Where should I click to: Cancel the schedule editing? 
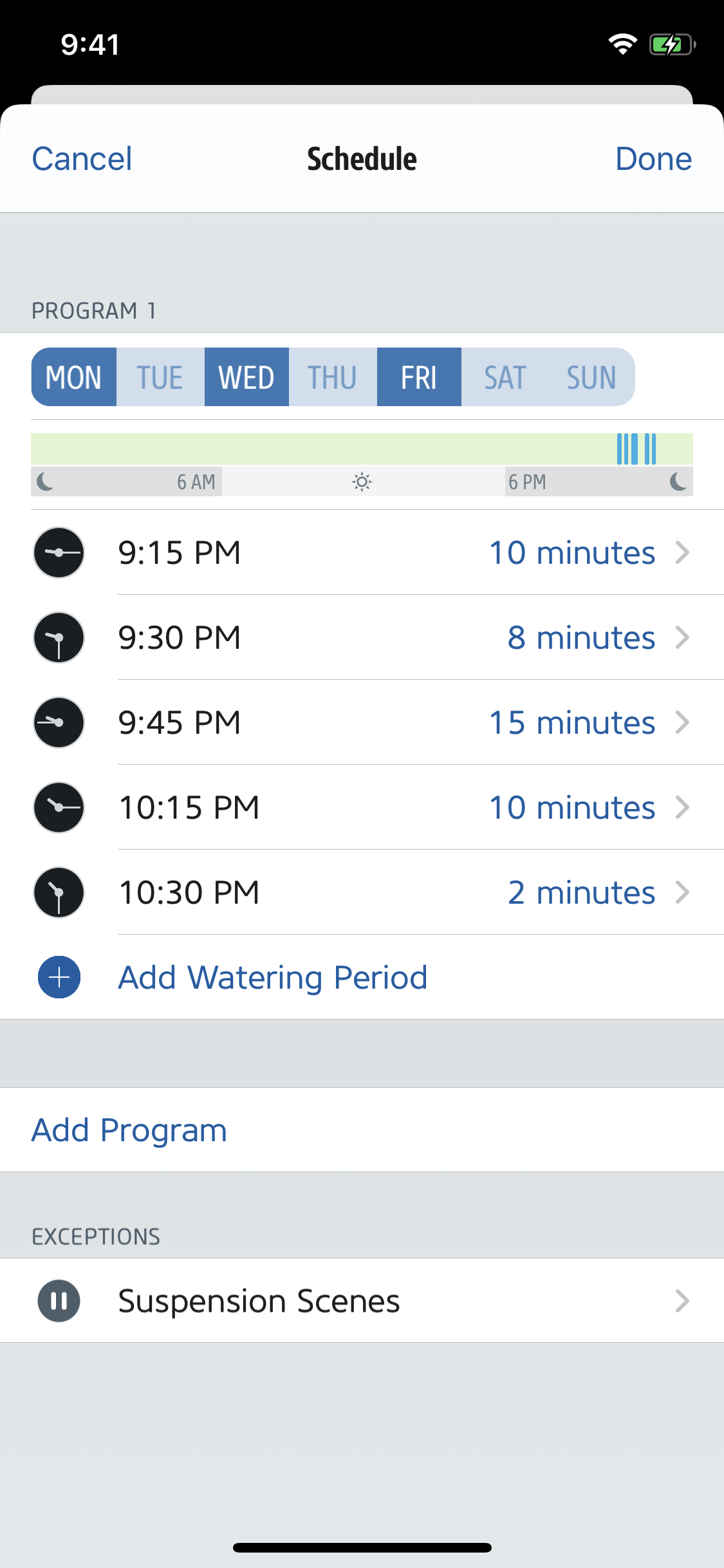82,159
